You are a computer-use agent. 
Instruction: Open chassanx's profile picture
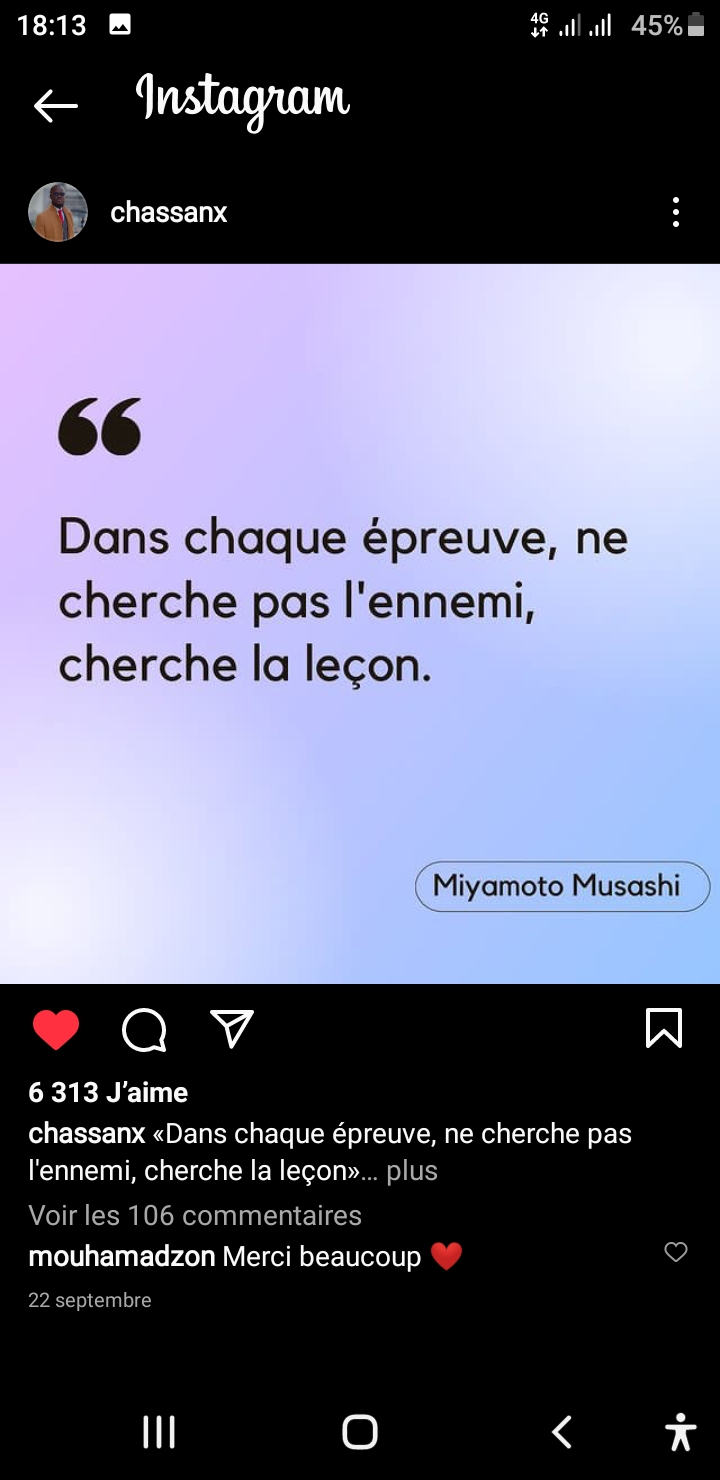coord(58,212)
